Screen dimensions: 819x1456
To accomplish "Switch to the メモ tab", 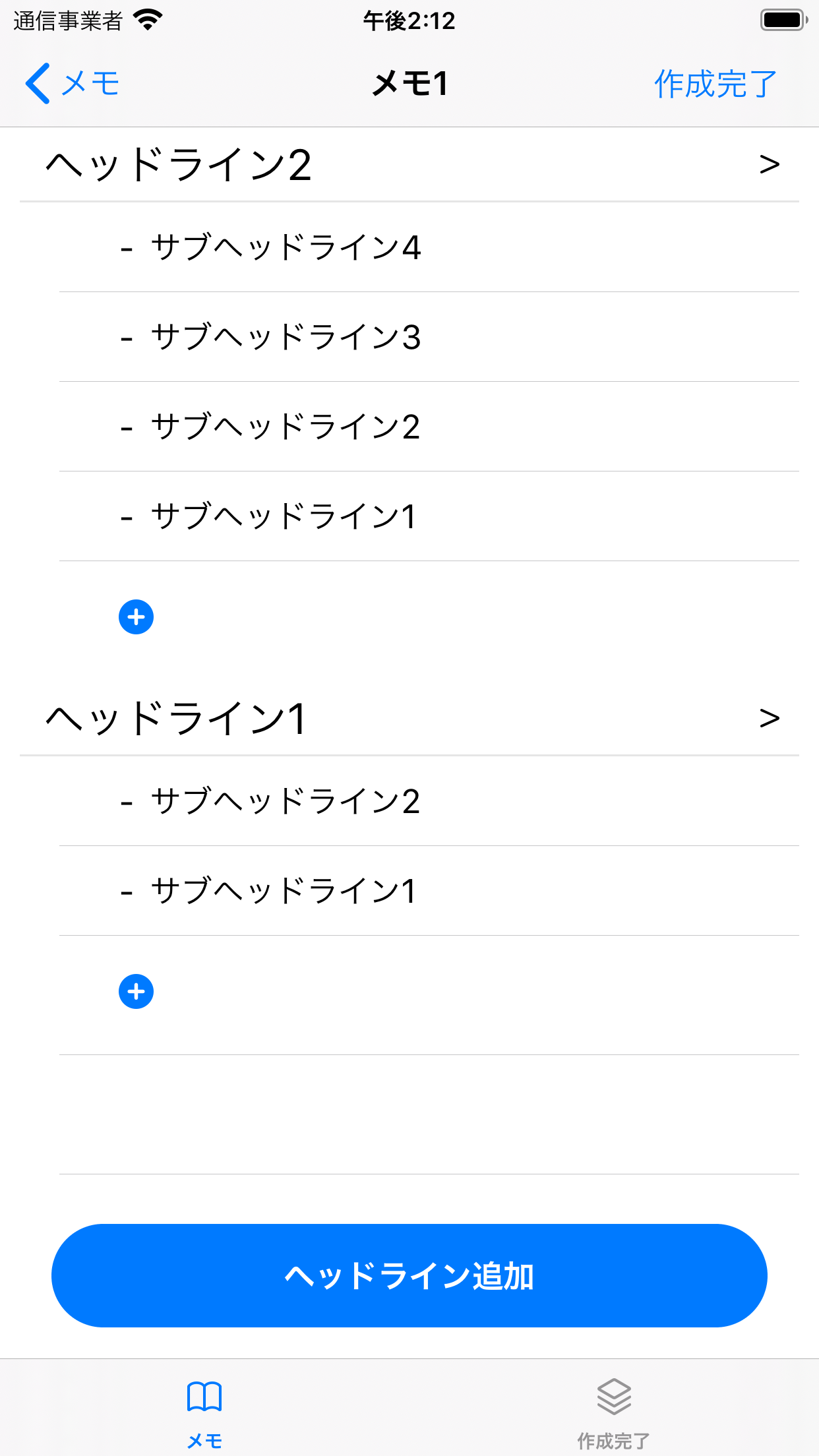I will (205, 1411).
